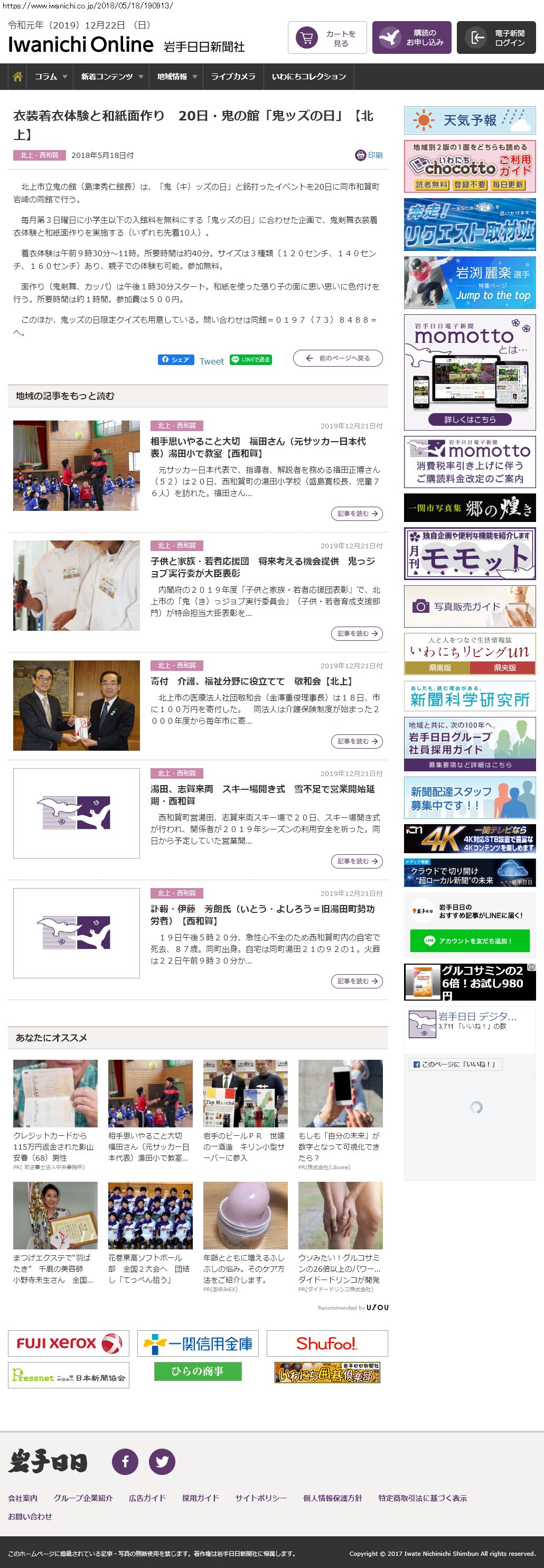Send the article via LINE

(x=251, y=360)
